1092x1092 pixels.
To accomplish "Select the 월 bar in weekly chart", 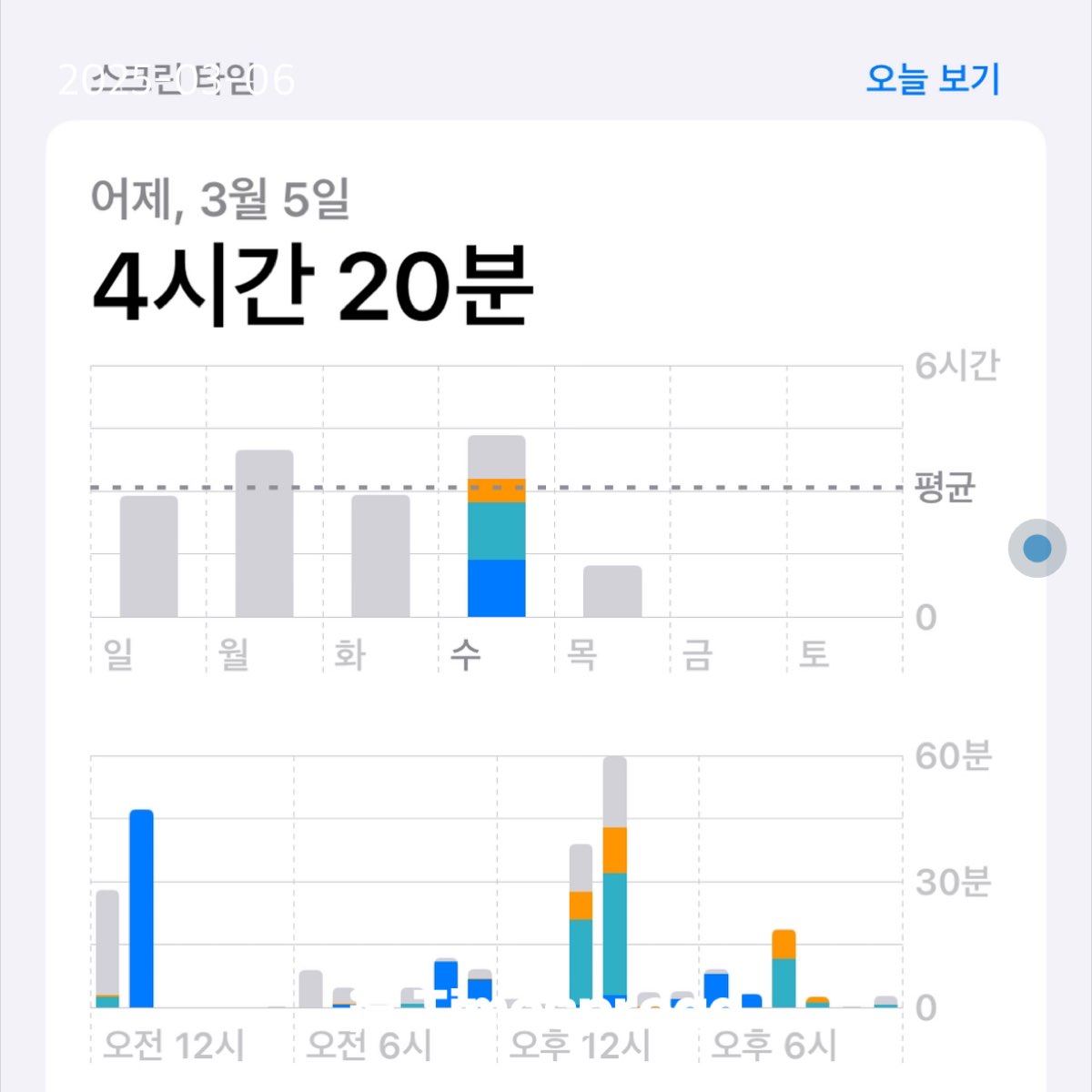I will click(264, 533).
